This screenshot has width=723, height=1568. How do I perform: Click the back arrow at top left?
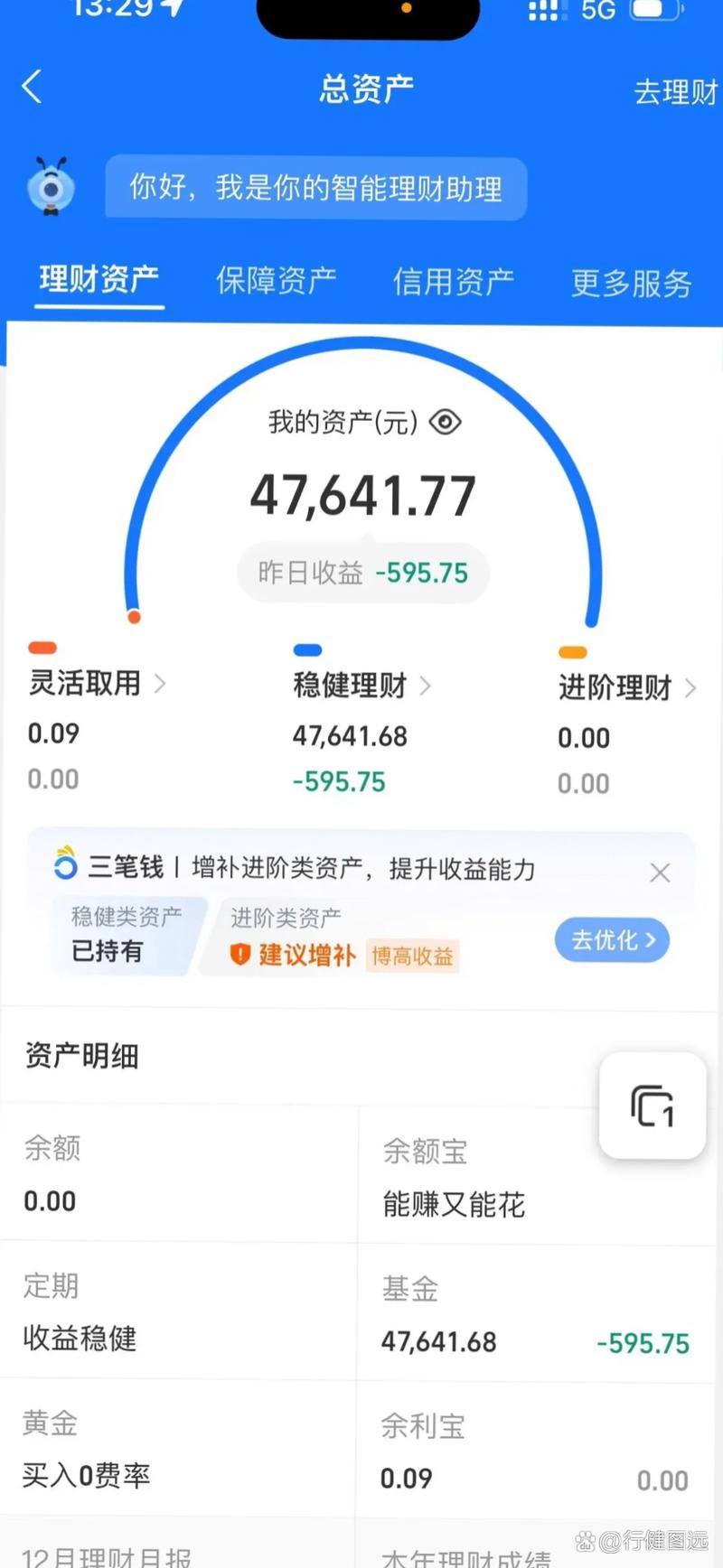tap(32, 87)
